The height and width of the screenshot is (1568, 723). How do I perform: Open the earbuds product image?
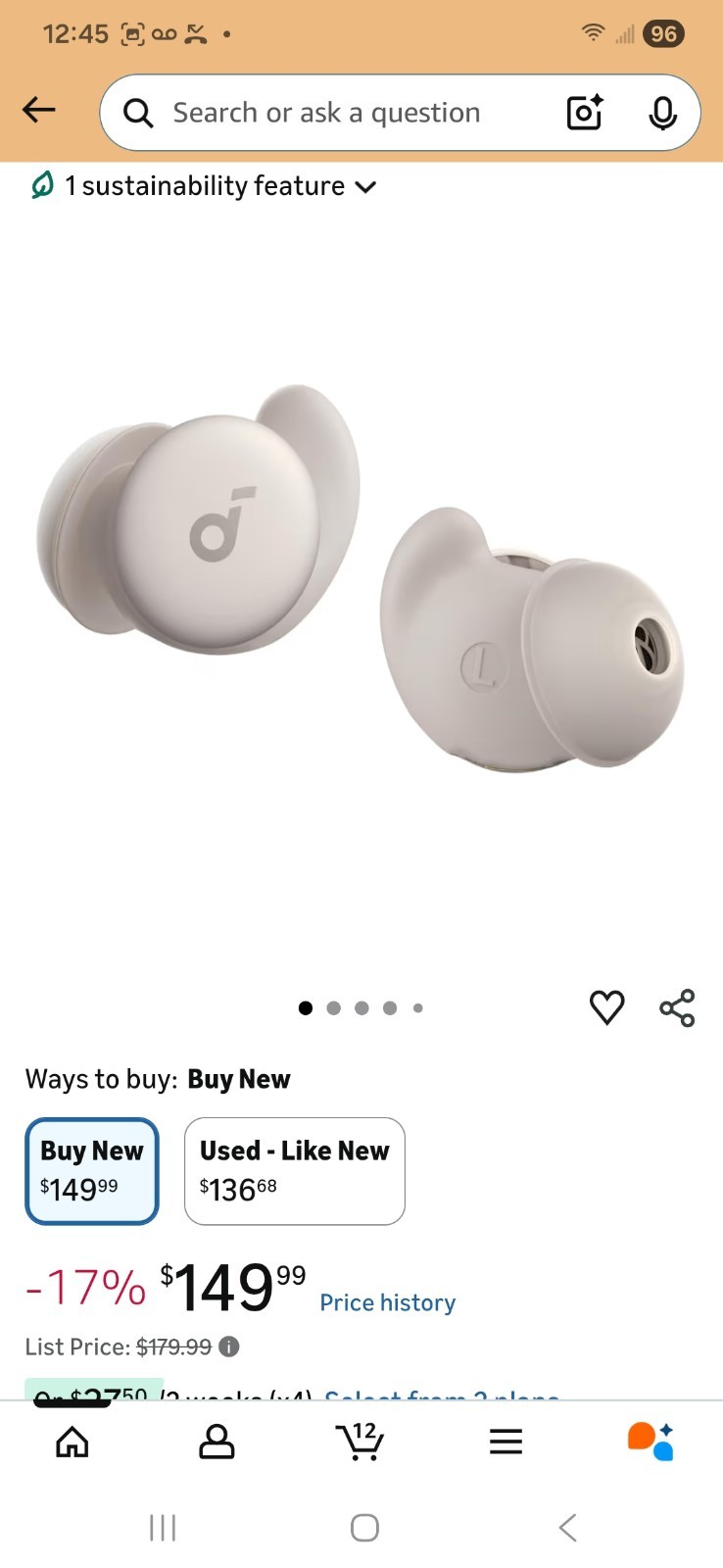[361, 588]
